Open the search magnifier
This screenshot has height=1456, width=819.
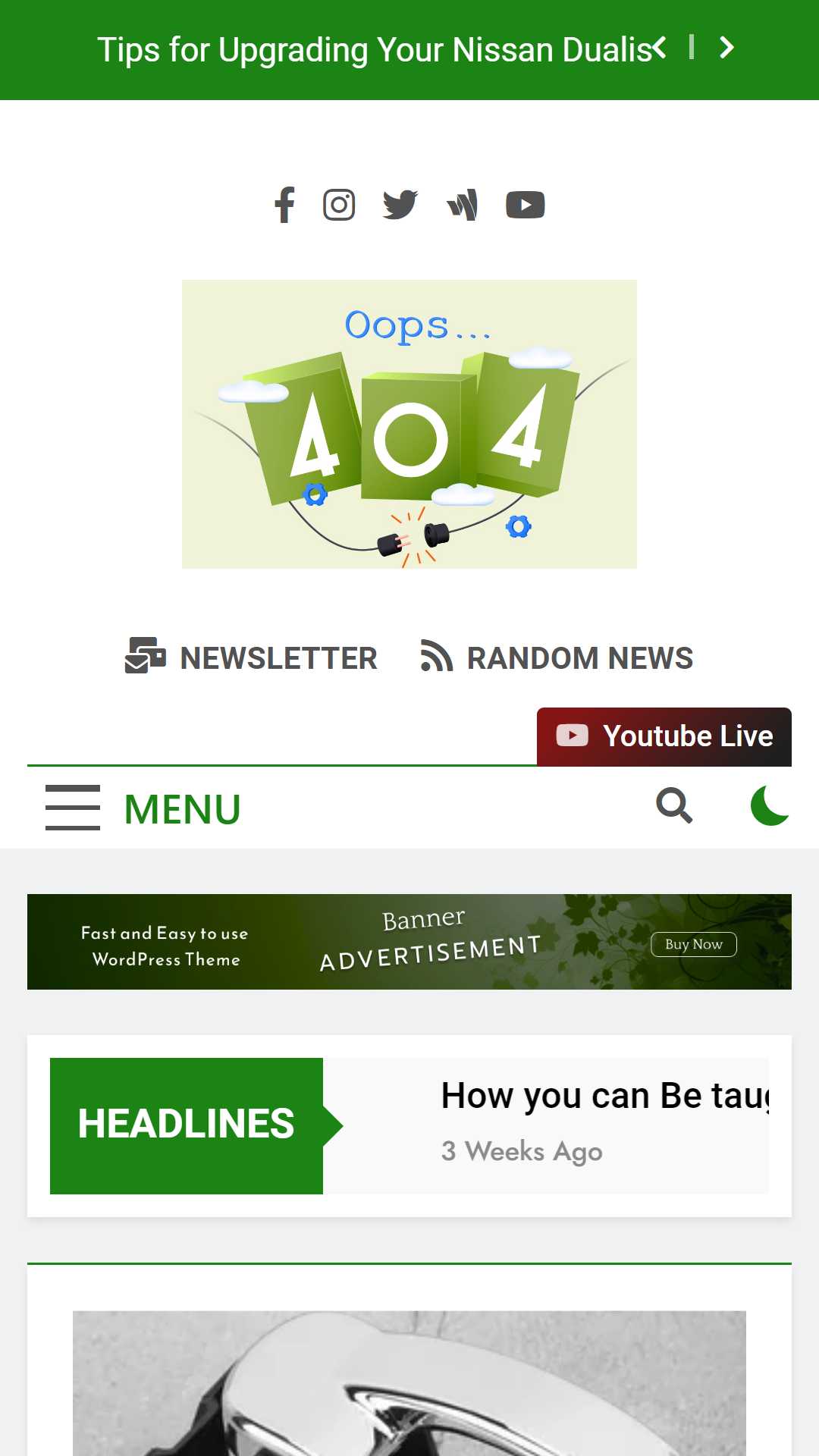click(x=674, y=805)
